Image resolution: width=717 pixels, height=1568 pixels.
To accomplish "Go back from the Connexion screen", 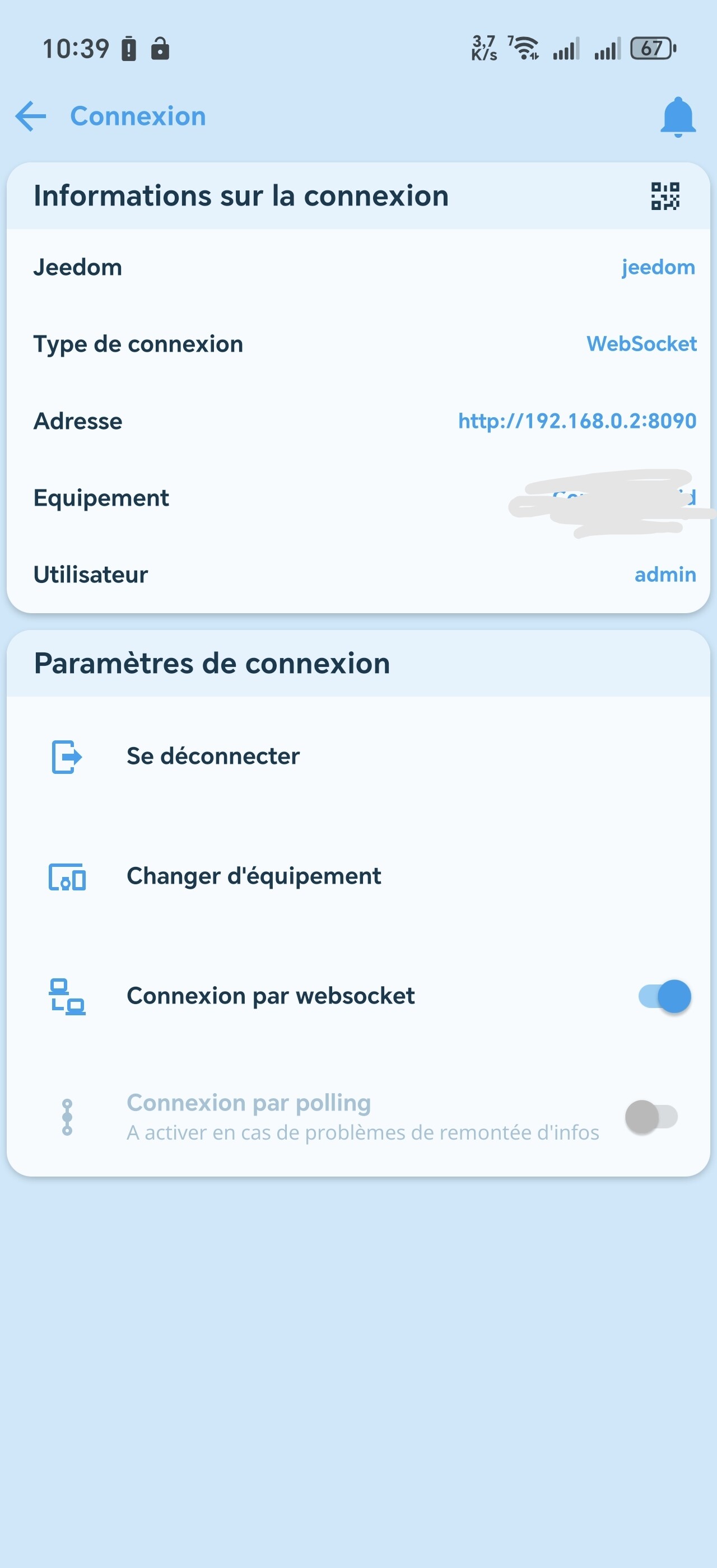I will click(31, 116).
